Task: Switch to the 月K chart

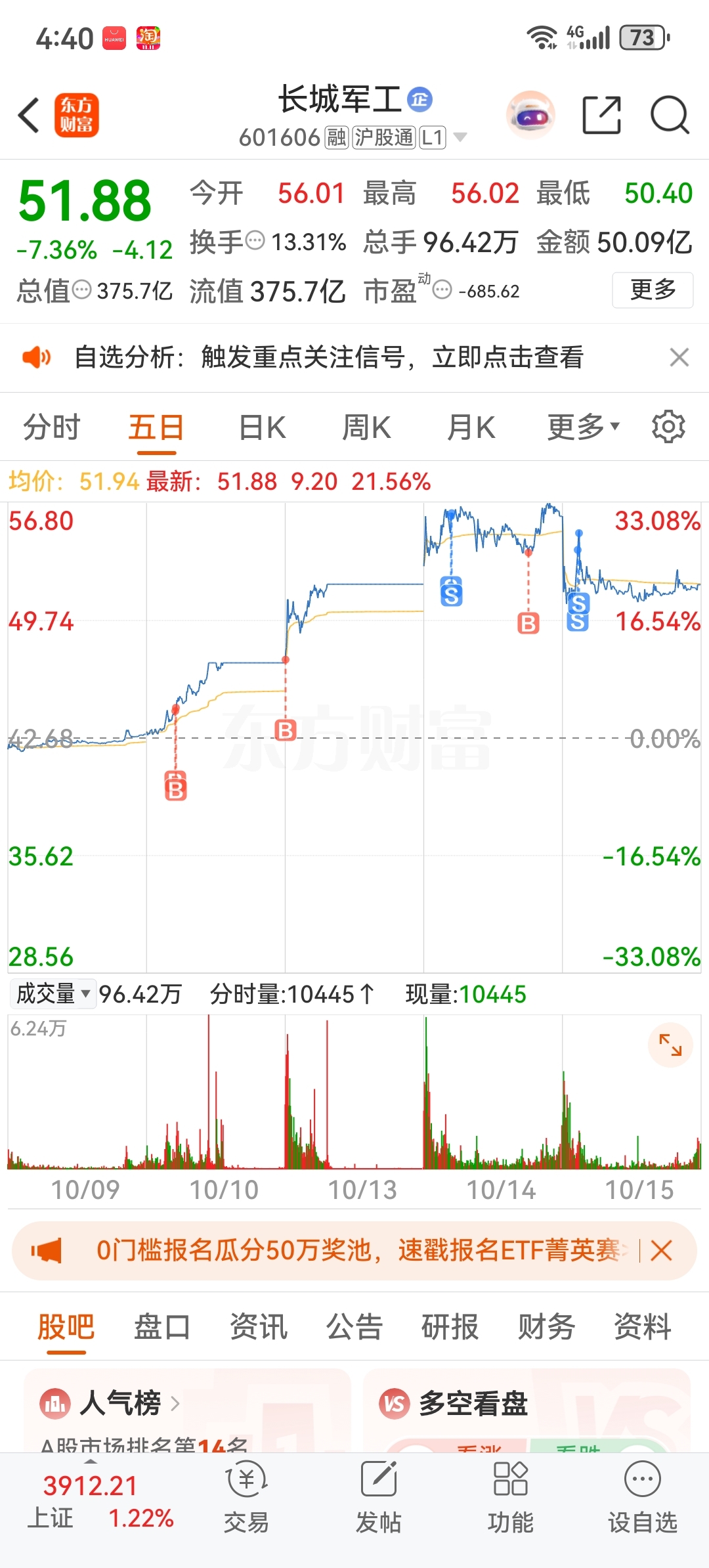Action: [471, 427]
